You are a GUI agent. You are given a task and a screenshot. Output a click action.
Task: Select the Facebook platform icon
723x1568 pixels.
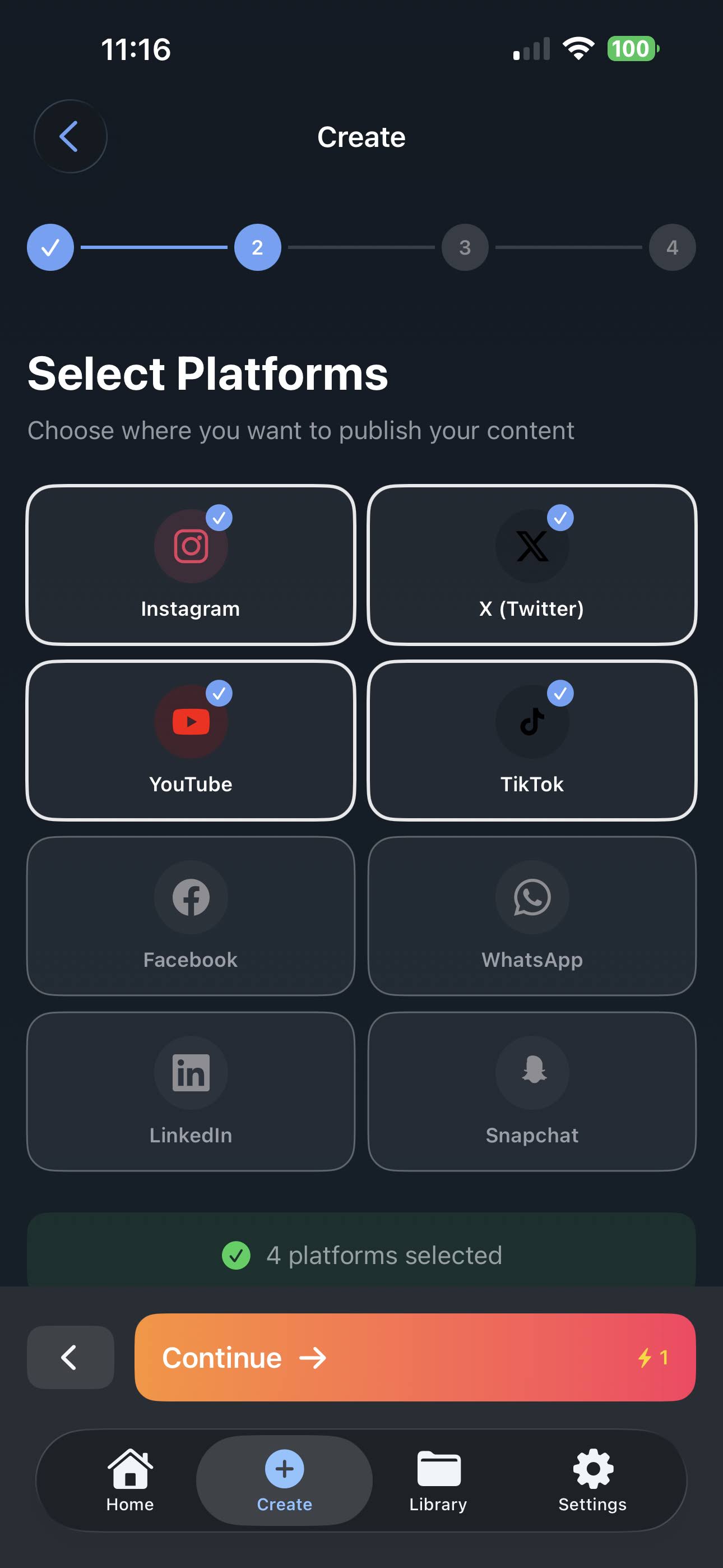coord(191,897)
